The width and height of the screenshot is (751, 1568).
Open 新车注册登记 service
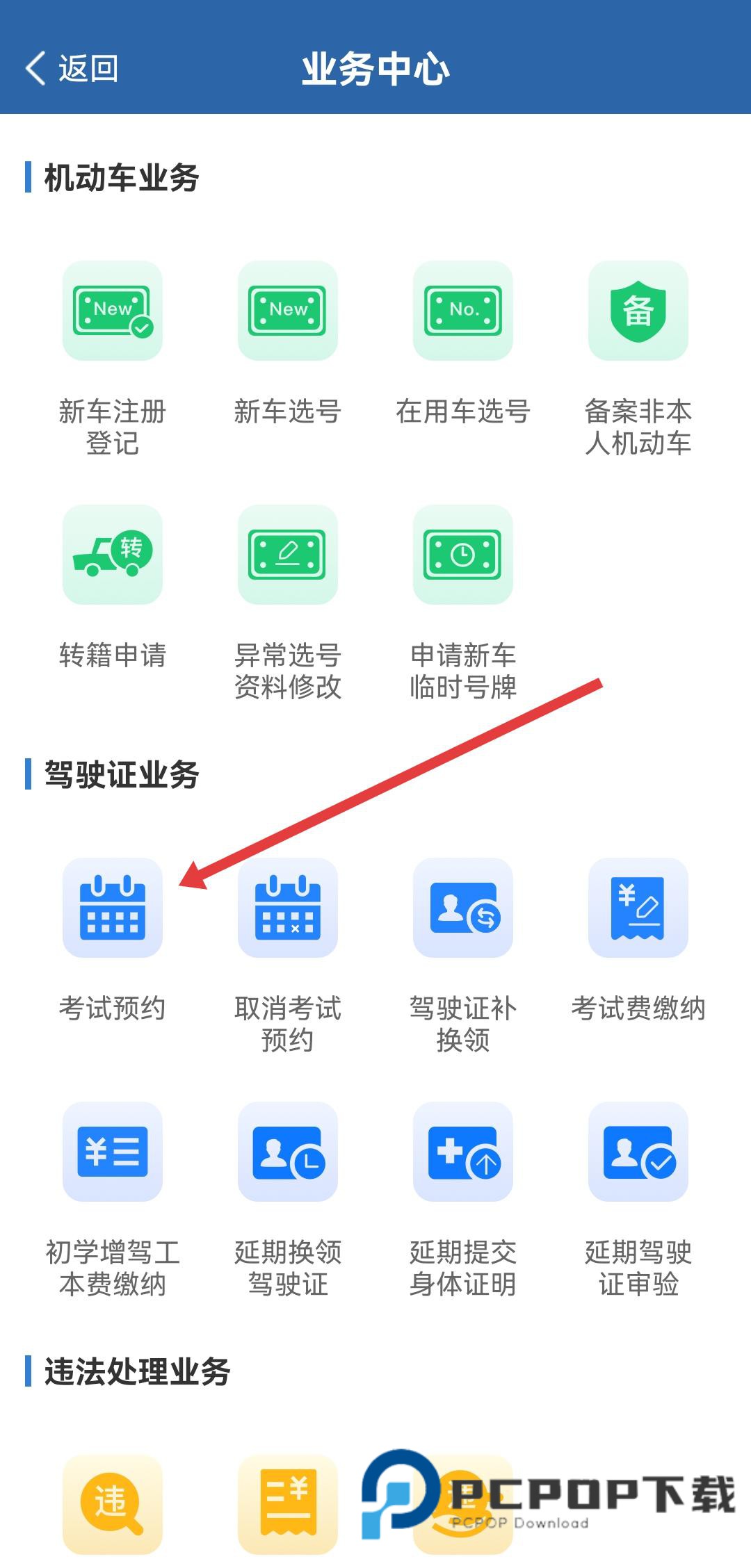(113, 311)
